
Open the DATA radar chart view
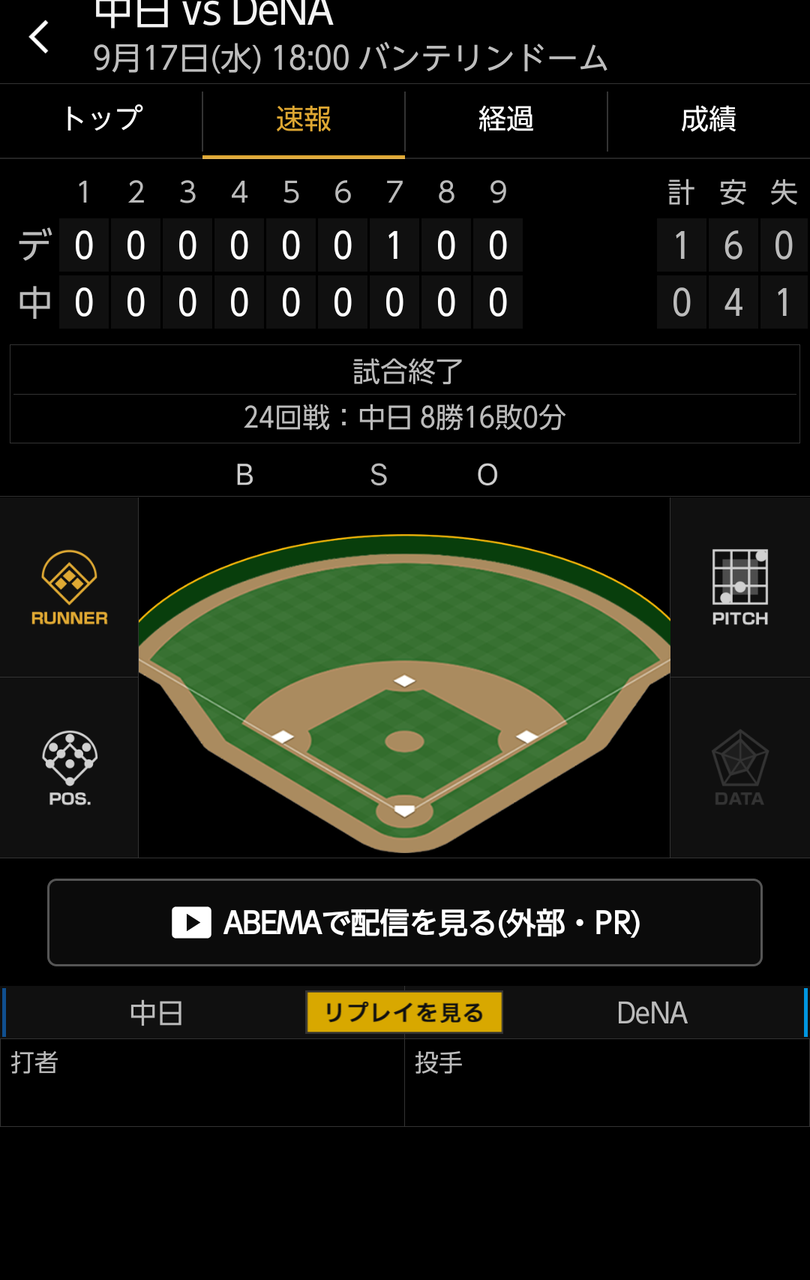(740, 768)
